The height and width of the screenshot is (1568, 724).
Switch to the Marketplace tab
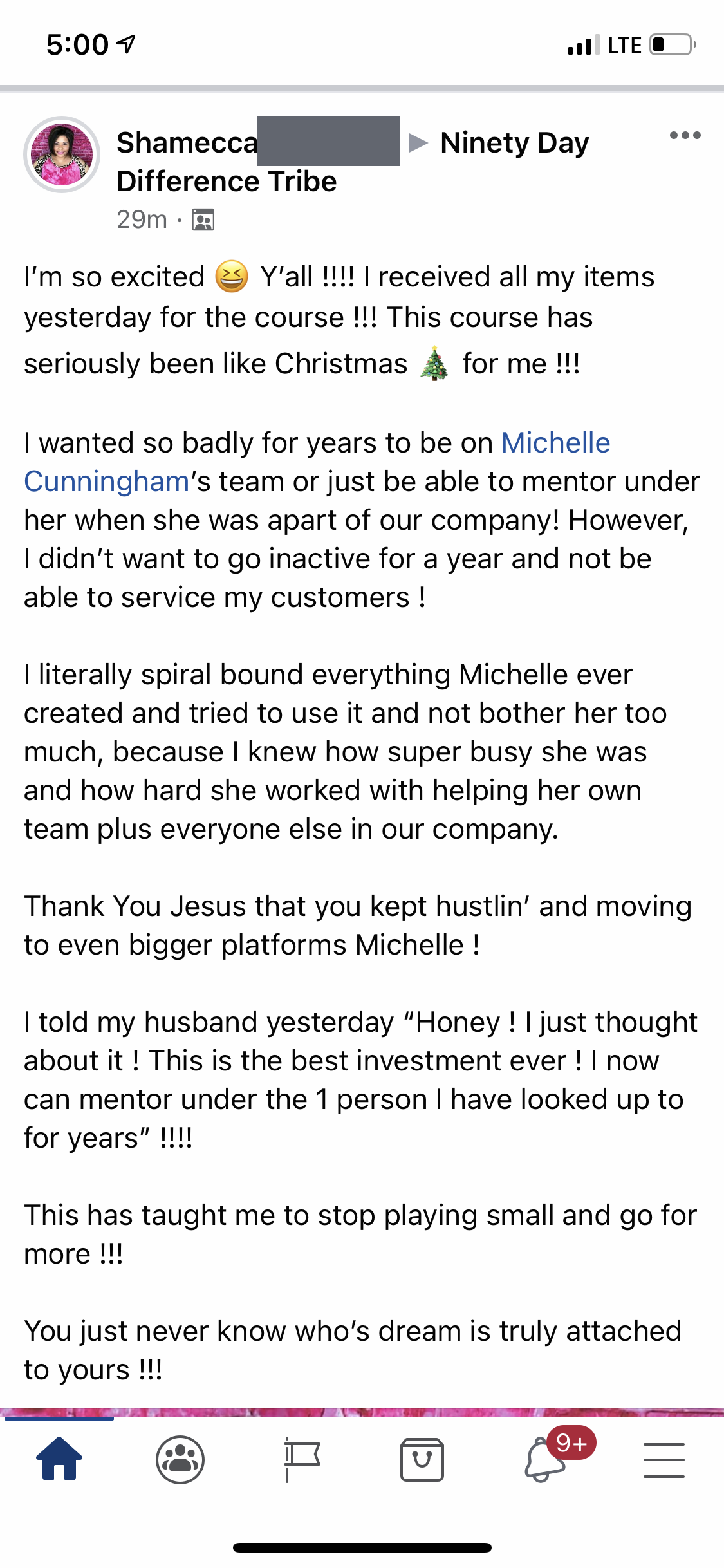pyautogui.click(x=422, y=1459)
